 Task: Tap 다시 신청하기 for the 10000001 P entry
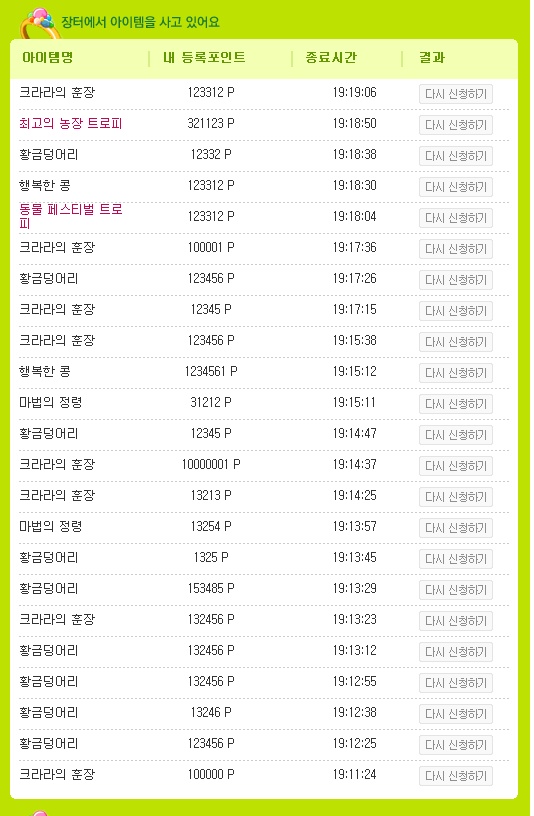(455, 466)
